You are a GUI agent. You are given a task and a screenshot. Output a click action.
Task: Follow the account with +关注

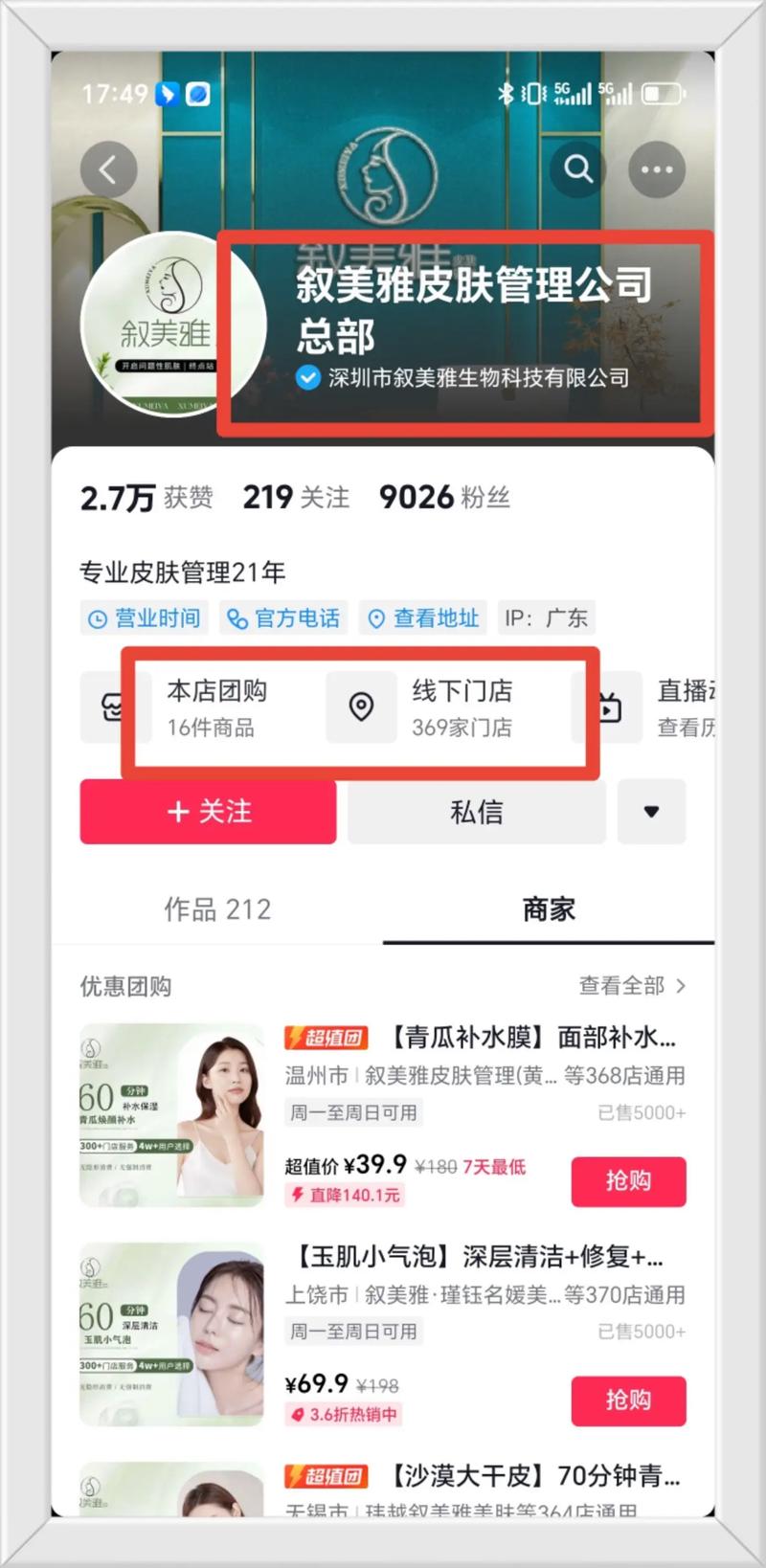click(209, 812)
